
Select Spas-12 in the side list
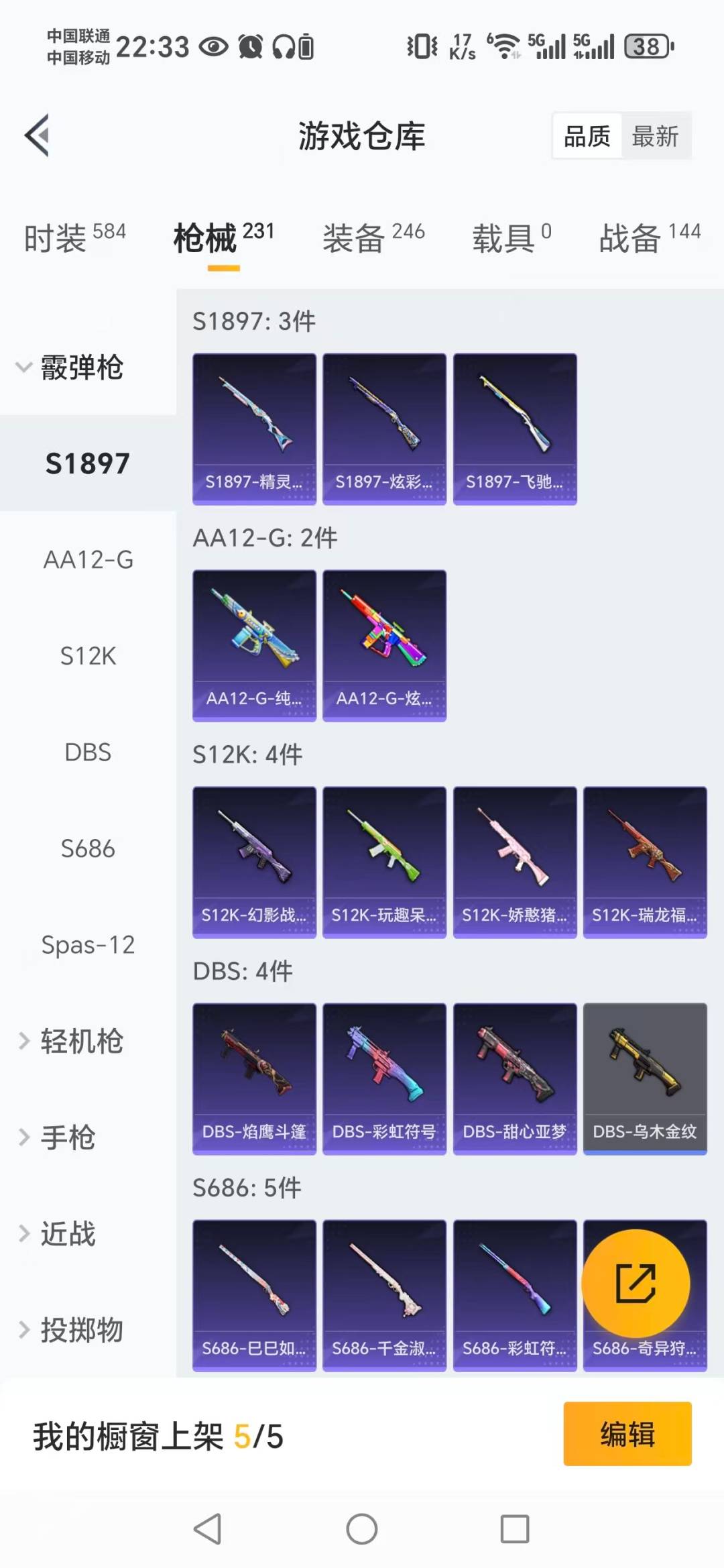click(88, 945)
